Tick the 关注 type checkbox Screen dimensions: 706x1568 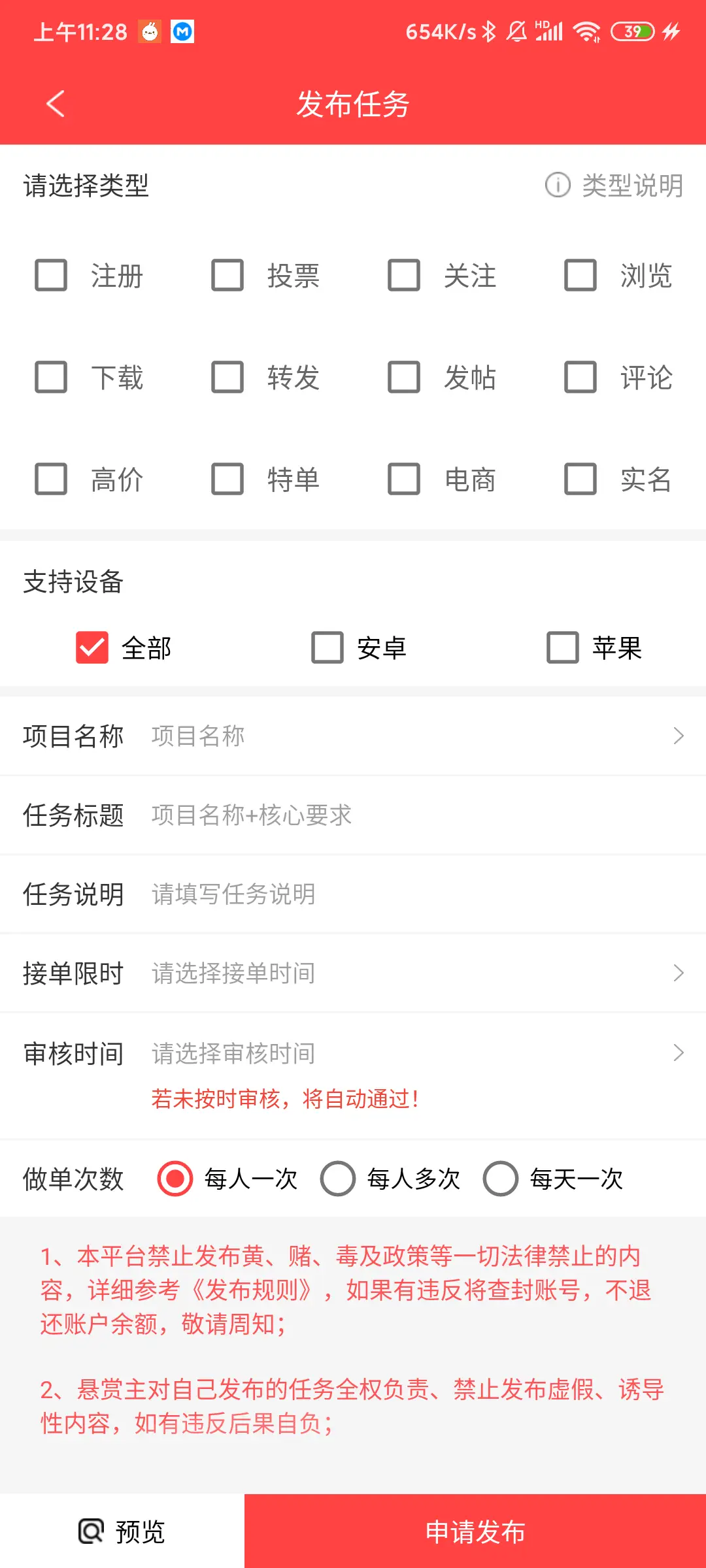coord(404,275)
